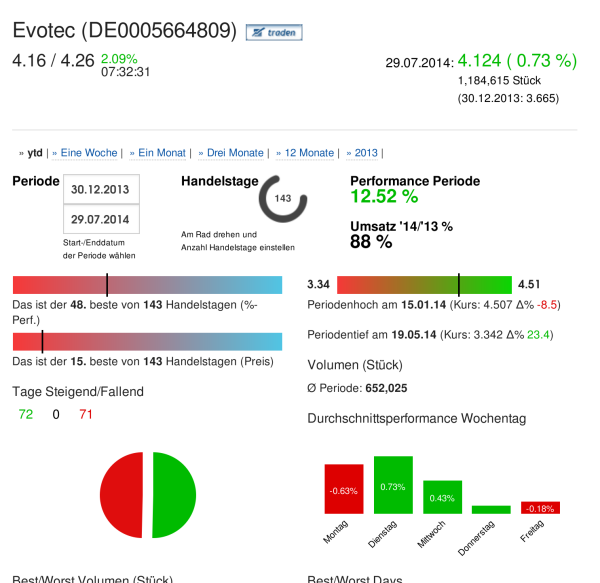Tap the Handelstage dial showing 143
The image size is (600, 583).
pyautogui.click(x=283, y=198)
